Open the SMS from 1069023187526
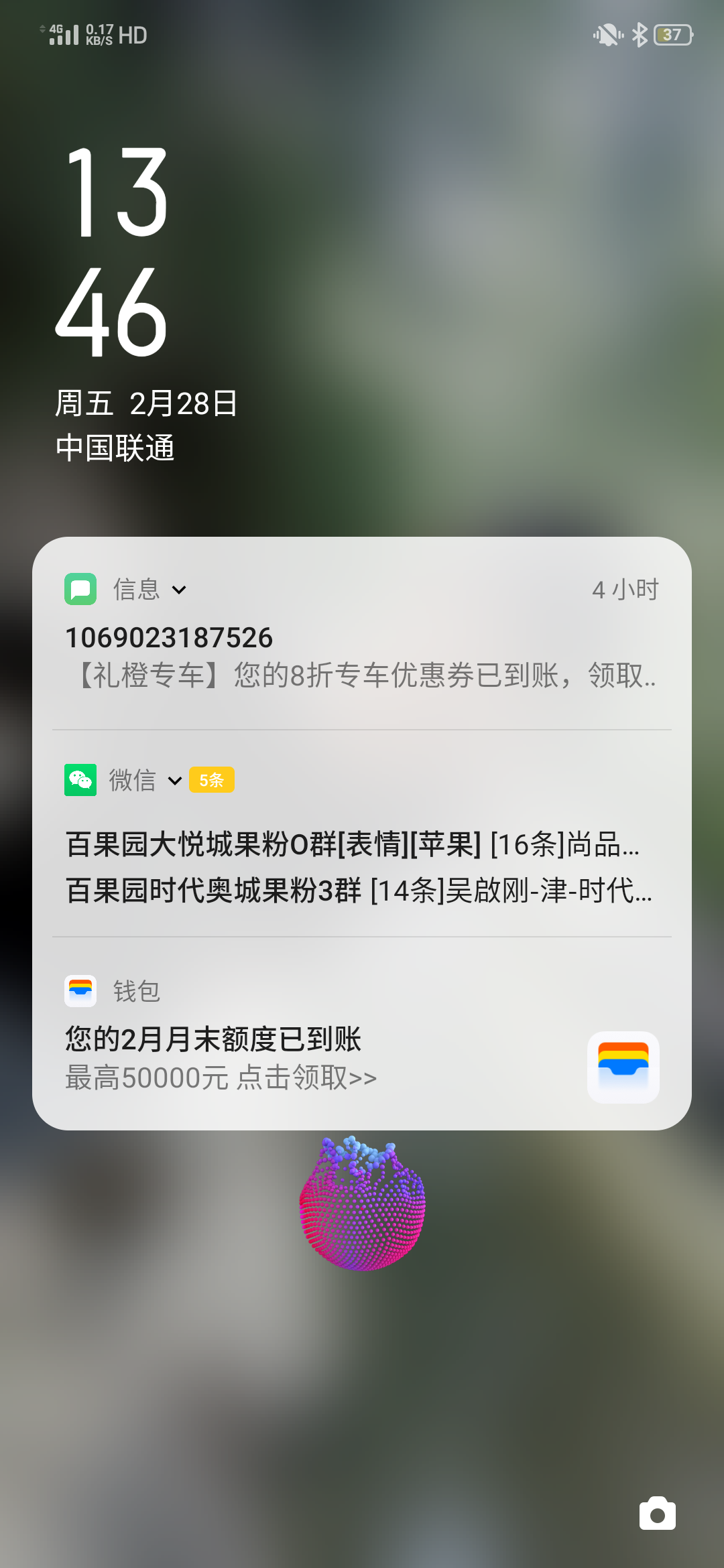Image resolution: width=724 pixels, height=1568 pixels. click(362, 657)
